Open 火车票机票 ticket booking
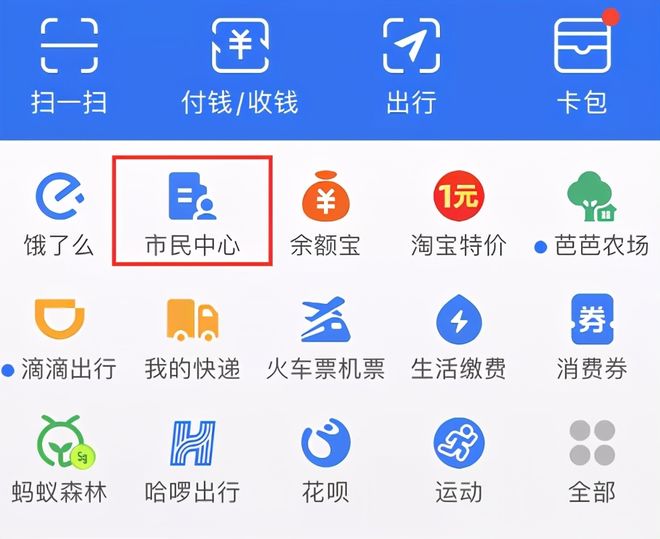Image resolution: width=660 pixels, height=539 pixels. tap(325, 336)
